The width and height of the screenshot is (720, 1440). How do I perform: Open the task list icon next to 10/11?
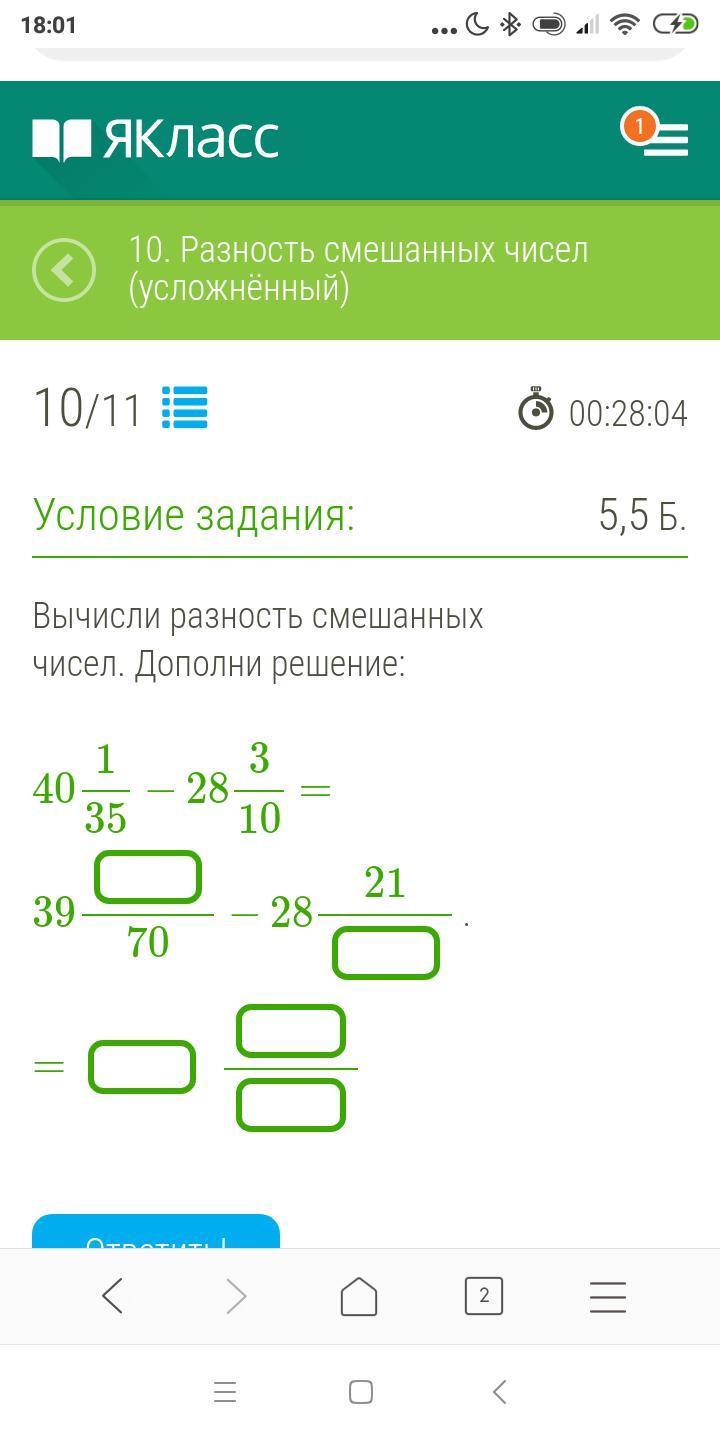pyautogui.click(x=185, y=408)
